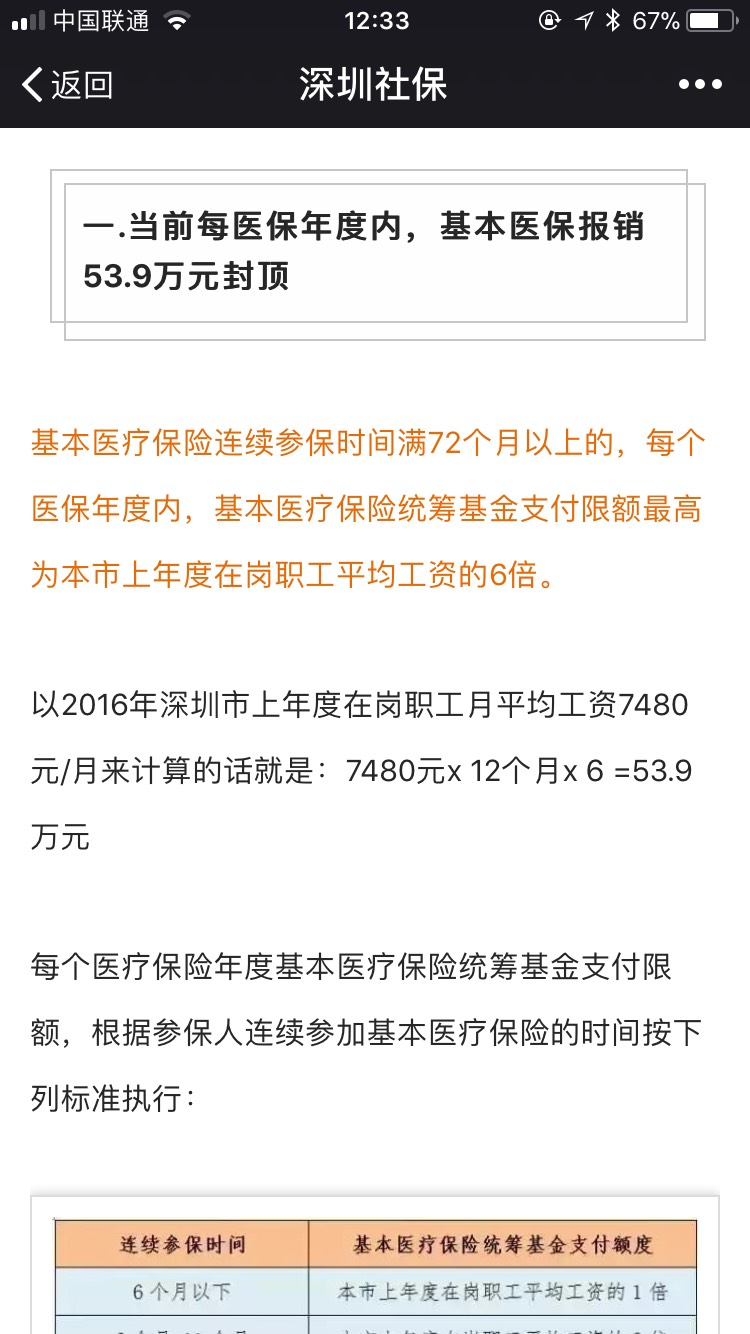Go back using the 返回 button

(66, 85)
